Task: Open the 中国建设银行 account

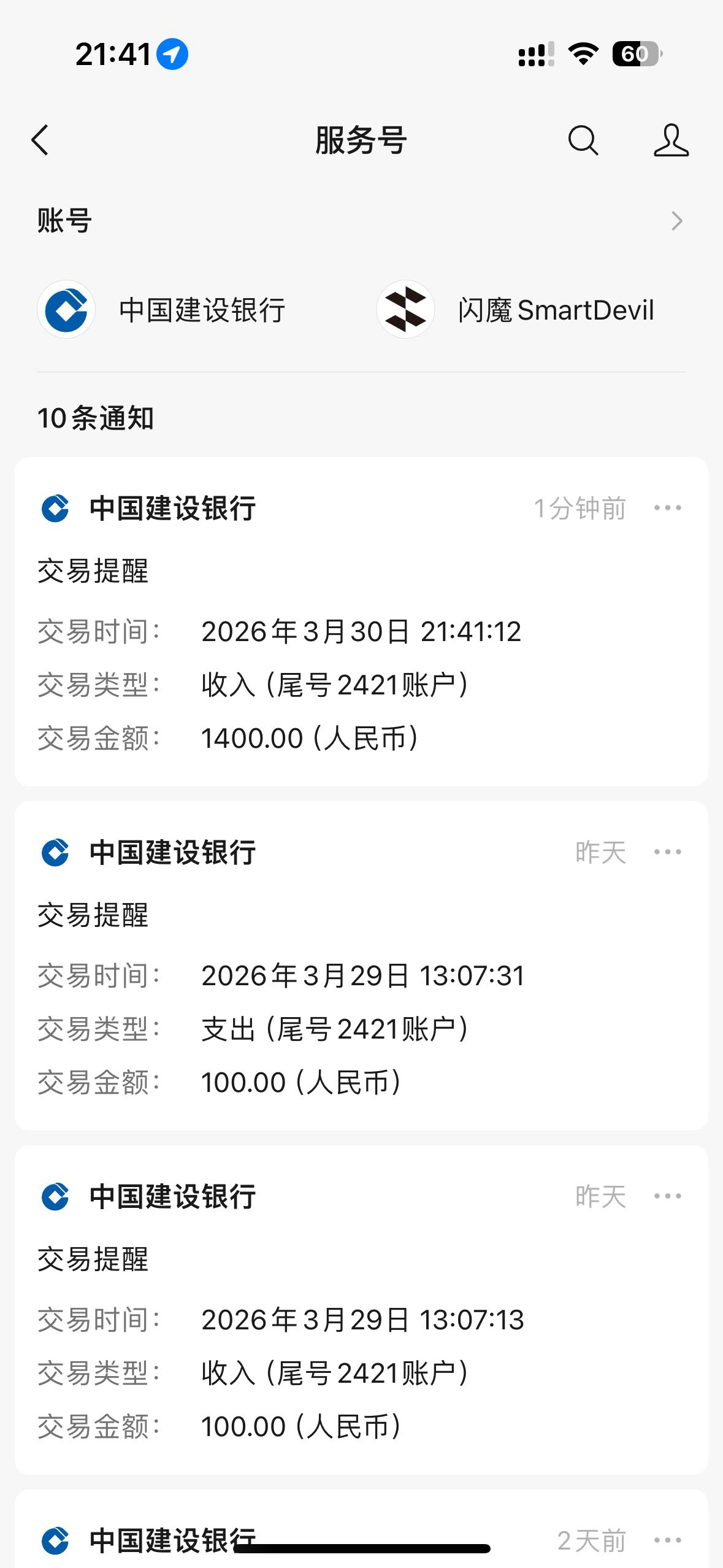Action: (162, 310)
